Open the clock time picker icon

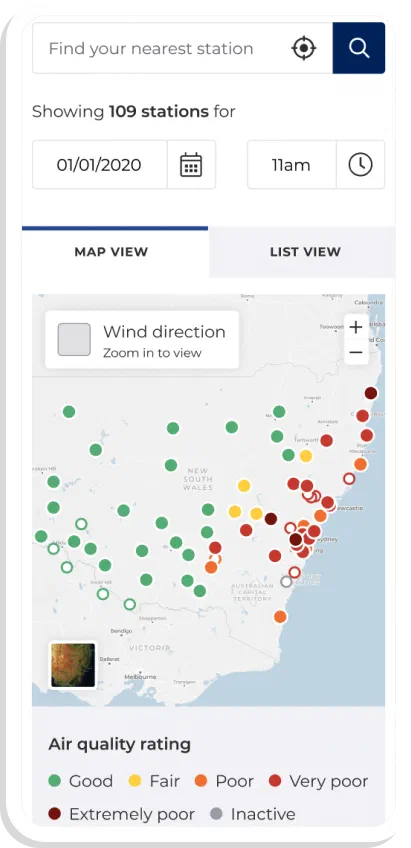click(x=360, y=164)
